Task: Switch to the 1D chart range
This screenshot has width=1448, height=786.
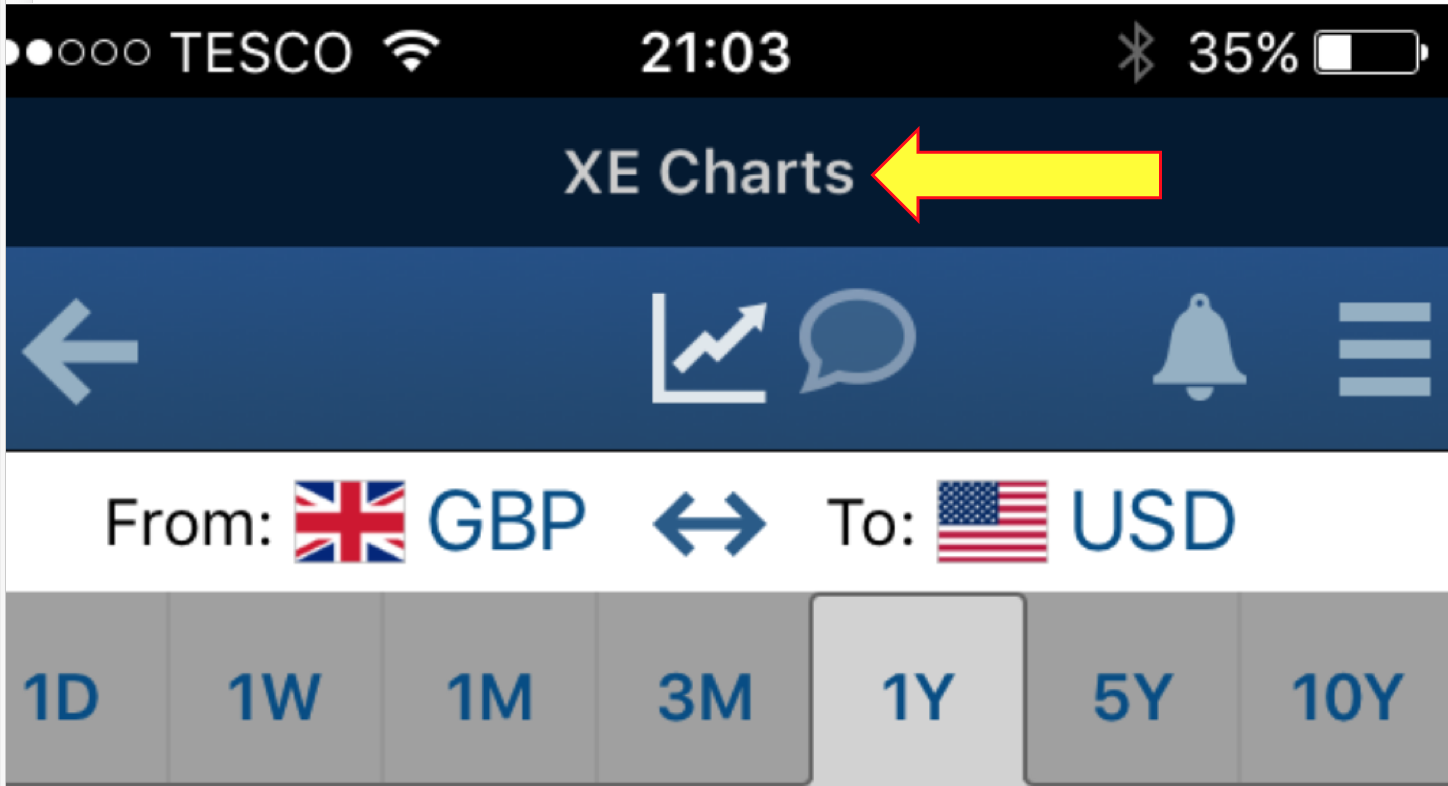Action: pos(62,696)
